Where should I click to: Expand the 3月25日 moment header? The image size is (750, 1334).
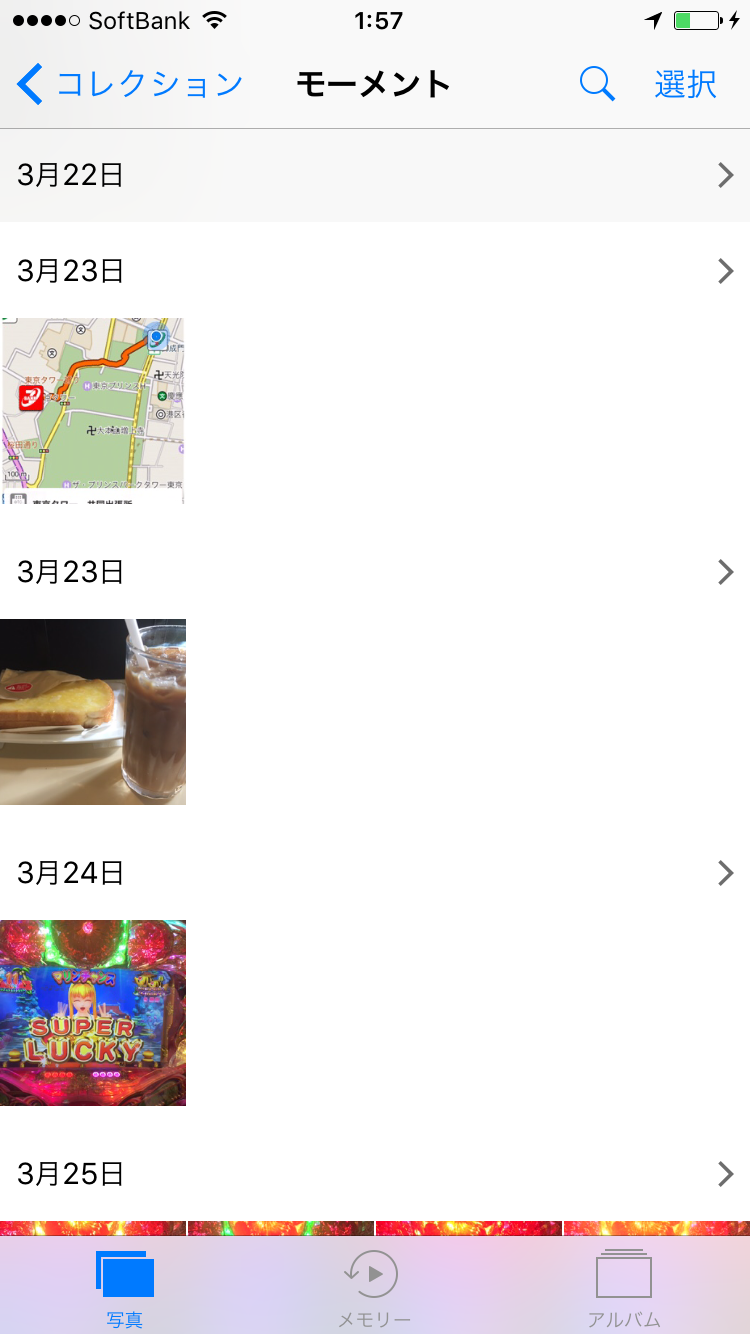(375, 1174)
